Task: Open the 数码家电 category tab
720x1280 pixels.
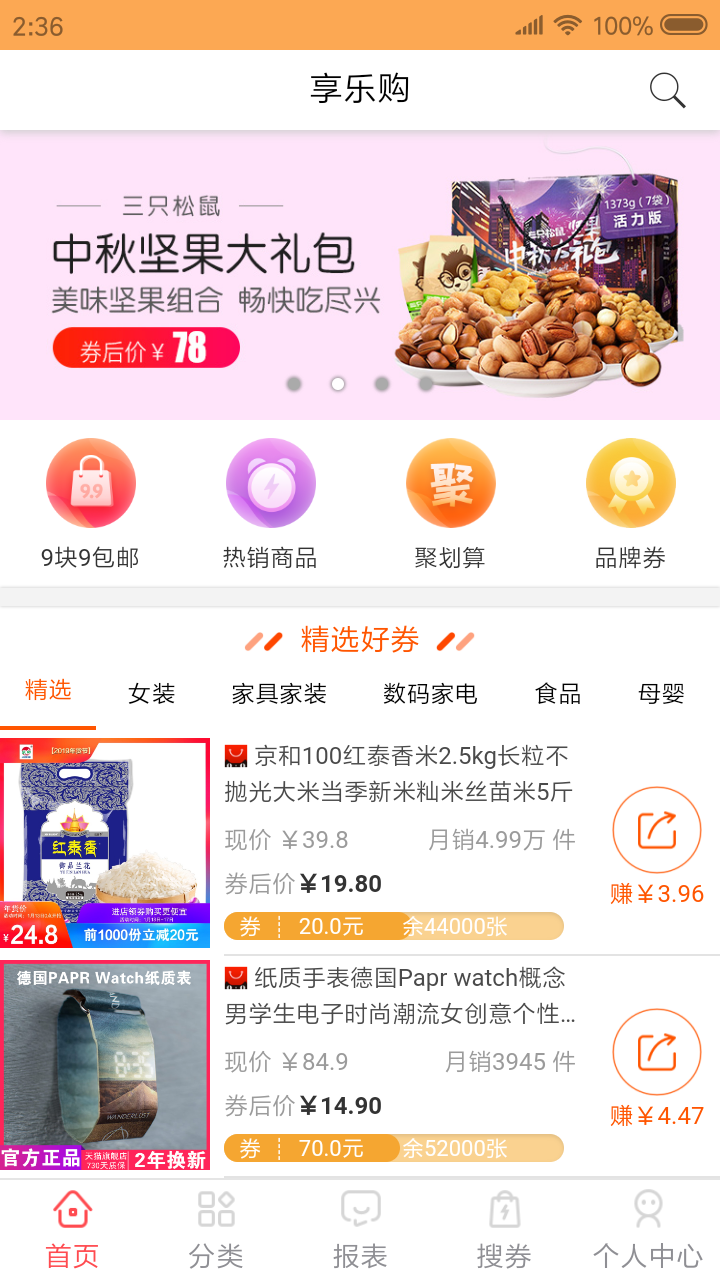Action: tap(429, 693)
